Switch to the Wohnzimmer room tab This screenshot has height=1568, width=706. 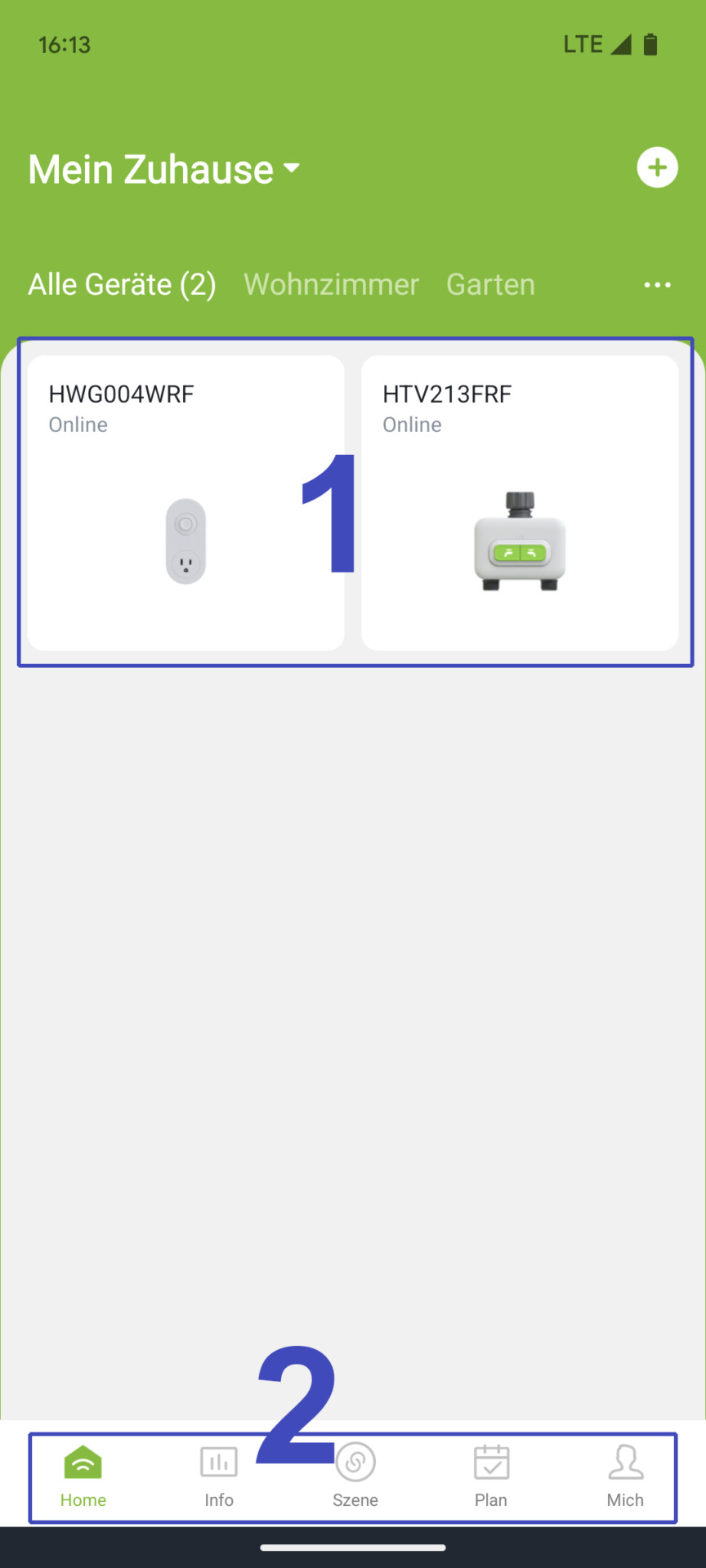pos(331,285)
